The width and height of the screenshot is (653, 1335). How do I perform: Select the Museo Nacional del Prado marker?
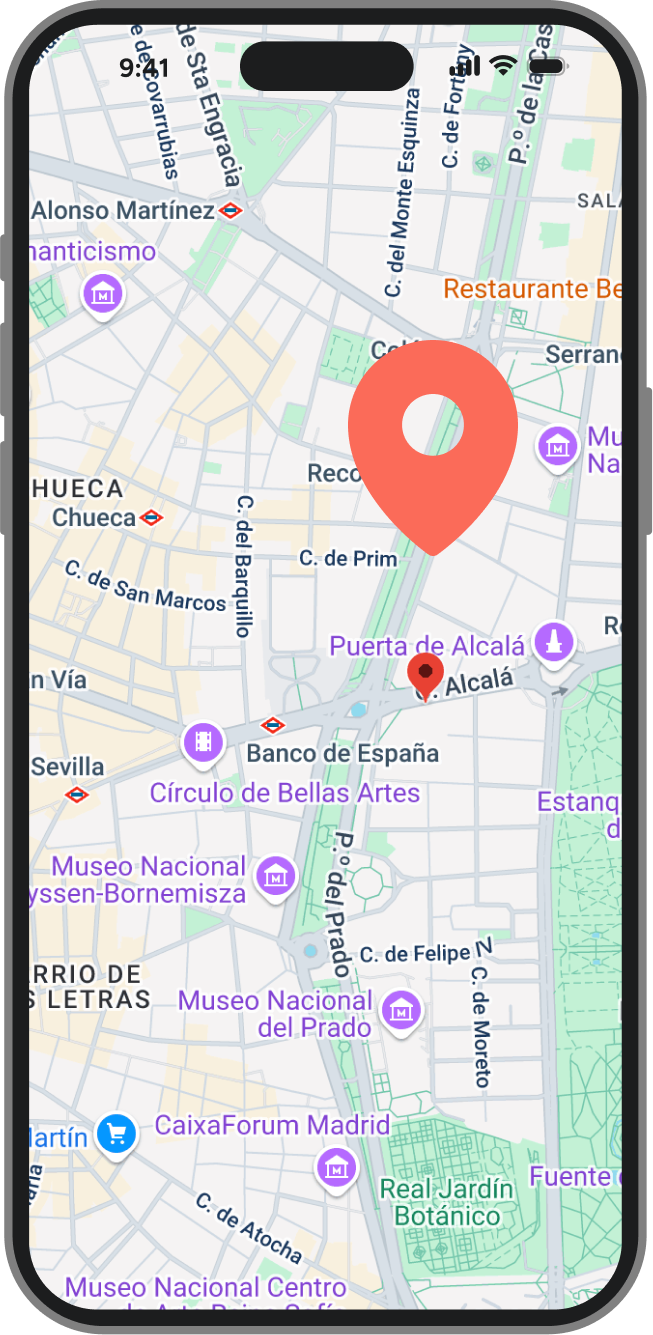click(403, 1010)
